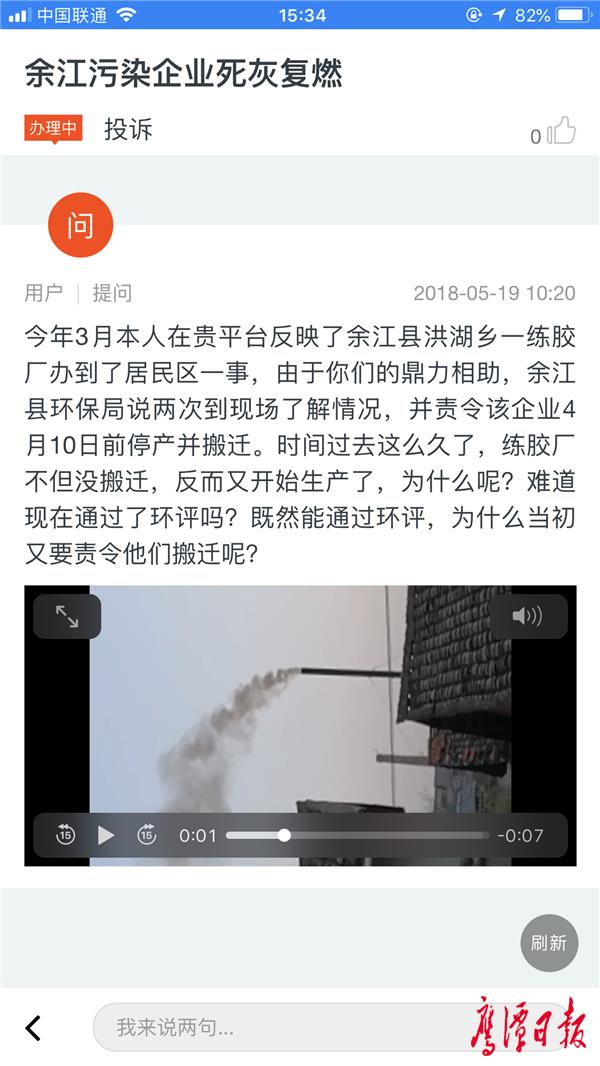Tap the 刷新 refresh button
Viewport: 600px width, 1066px height.
click(x=549, y=943)
